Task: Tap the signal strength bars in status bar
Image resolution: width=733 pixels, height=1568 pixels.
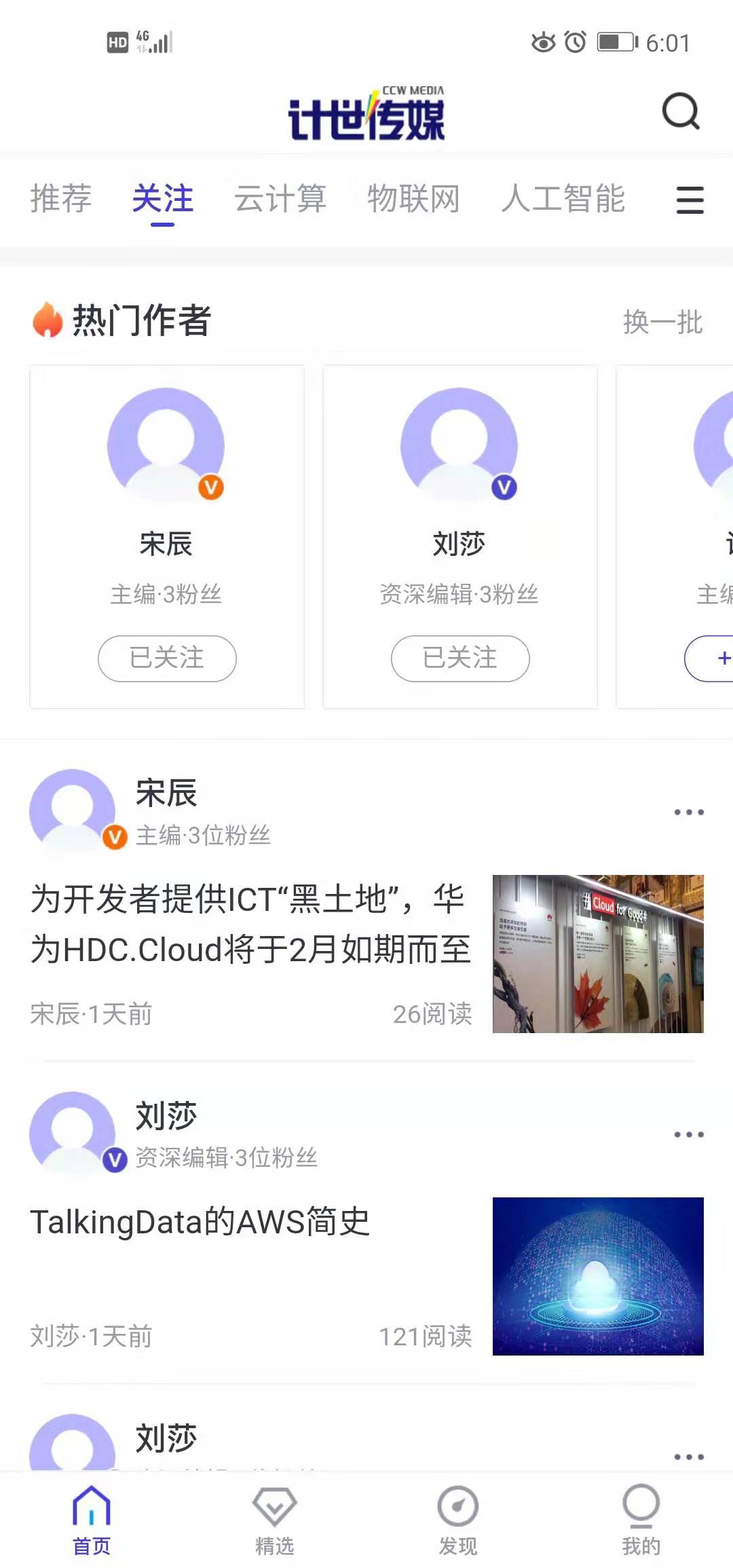Action: click(162, 42)
